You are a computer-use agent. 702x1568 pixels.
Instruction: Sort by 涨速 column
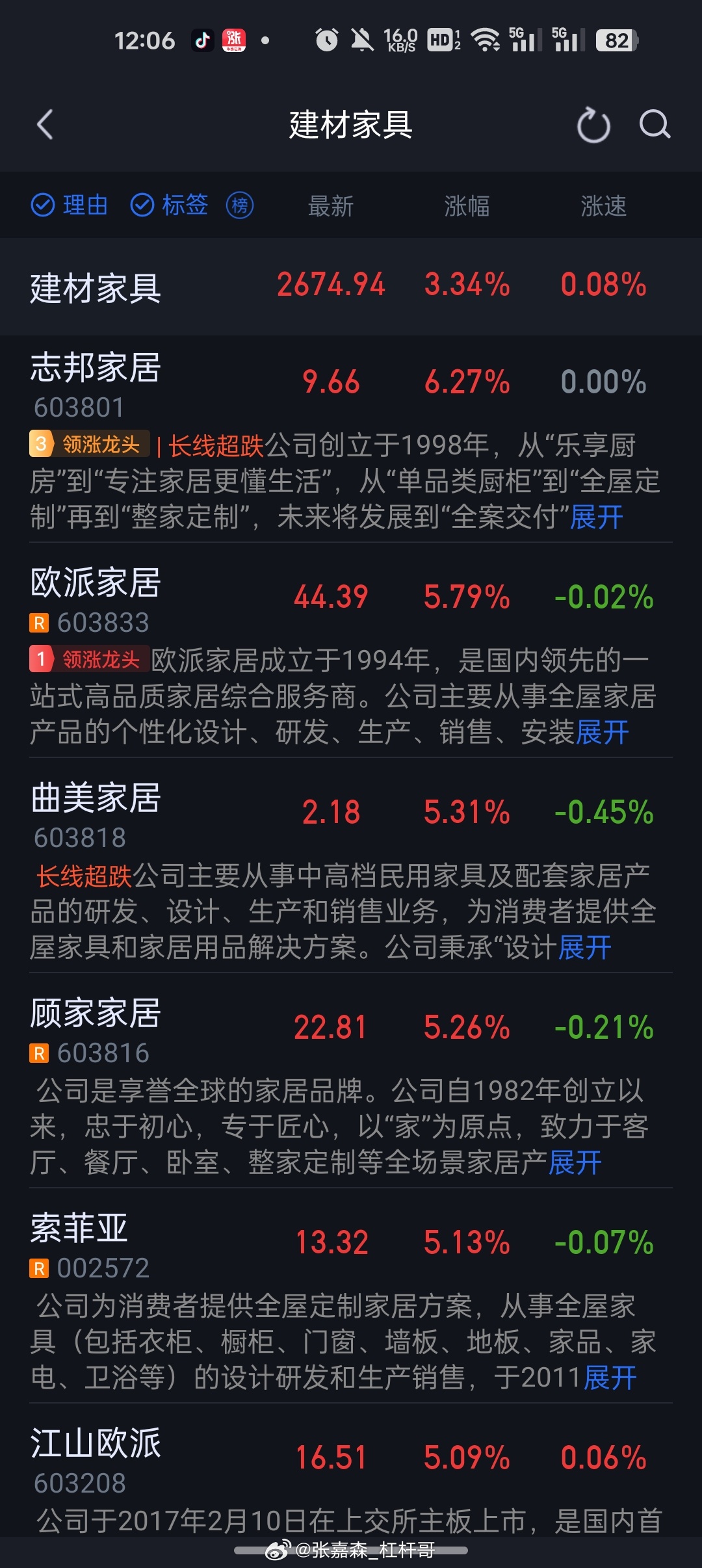[x=603, y=206]
